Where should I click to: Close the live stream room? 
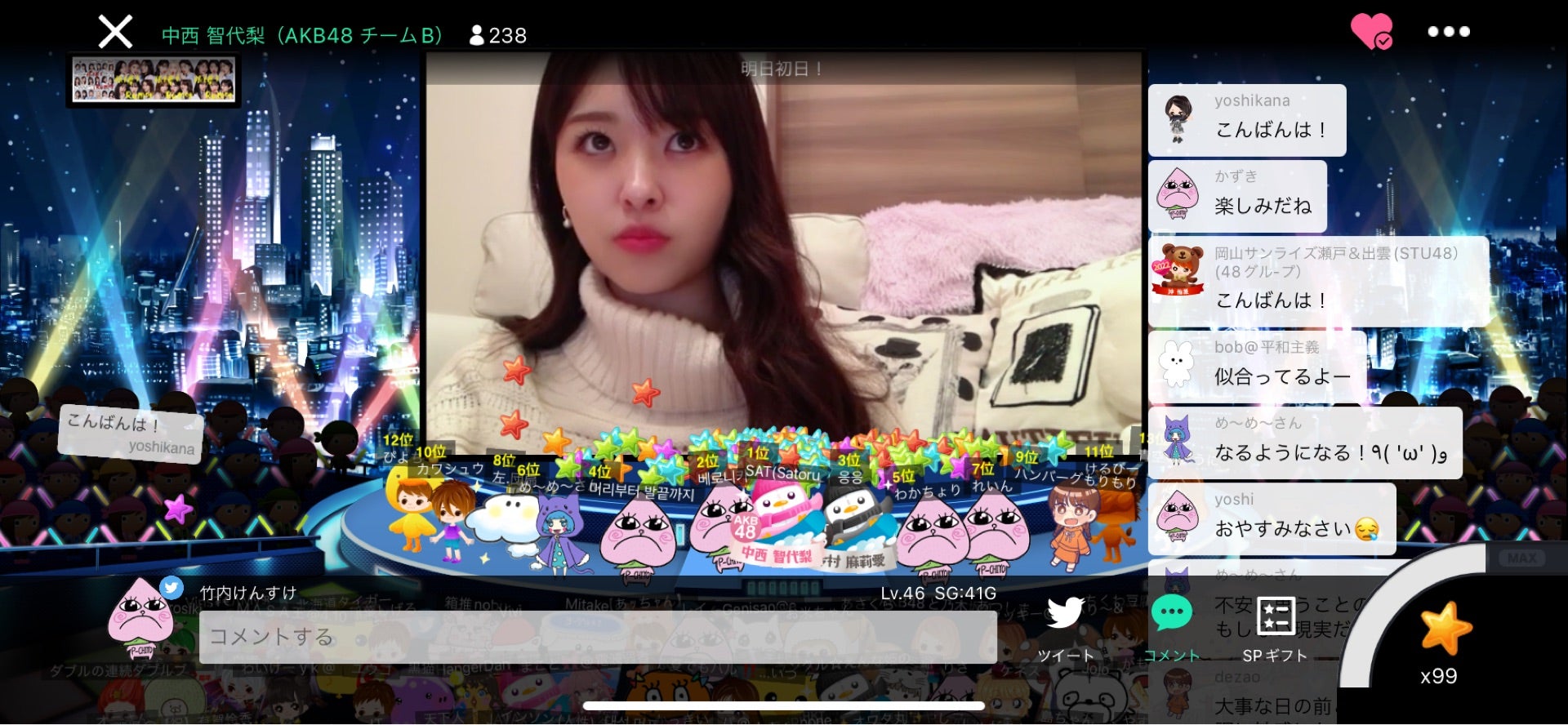pyautogui.click(x=115, y=33)
